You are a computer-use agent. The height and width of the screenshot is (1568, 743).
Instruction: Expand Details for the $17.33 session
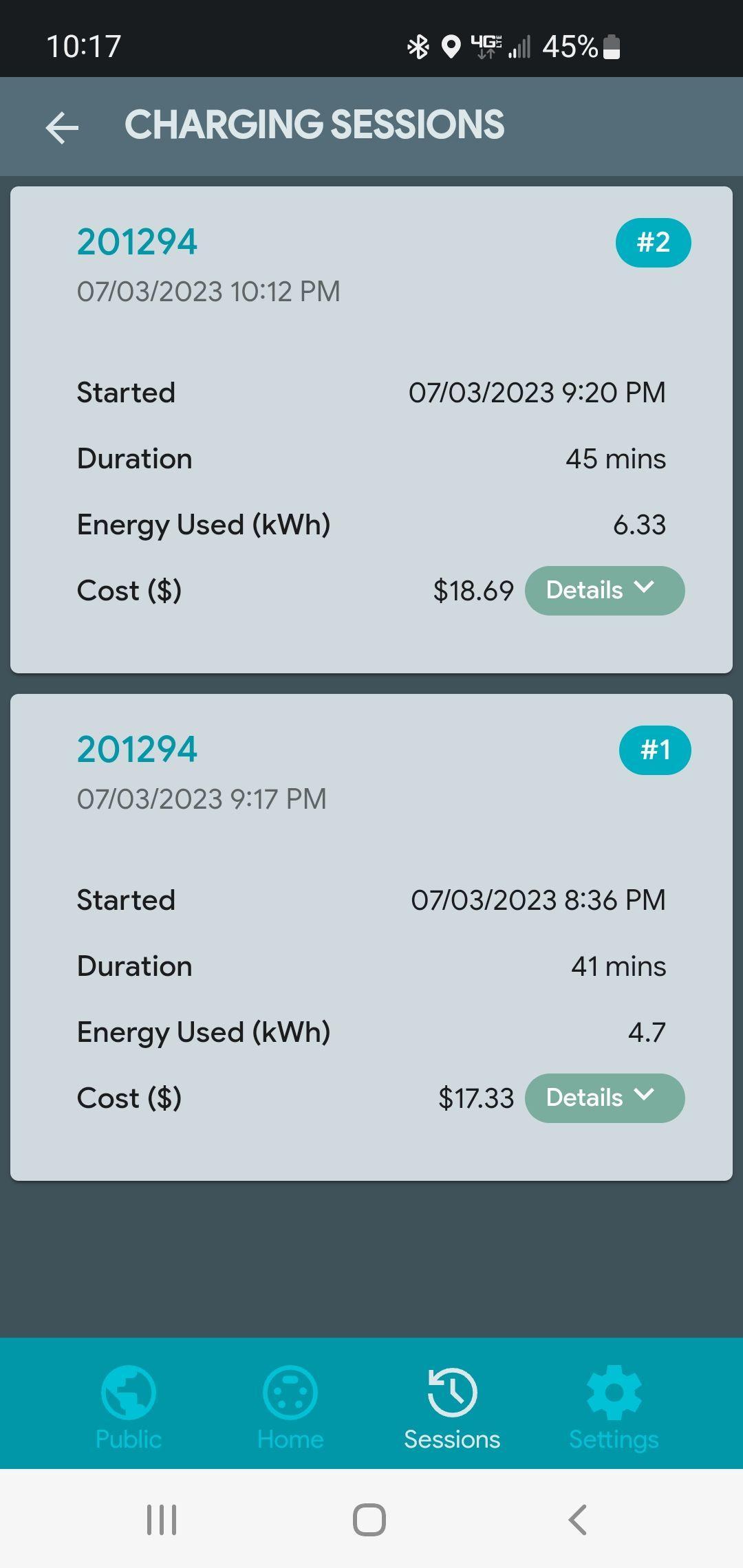click(604, 1098)
